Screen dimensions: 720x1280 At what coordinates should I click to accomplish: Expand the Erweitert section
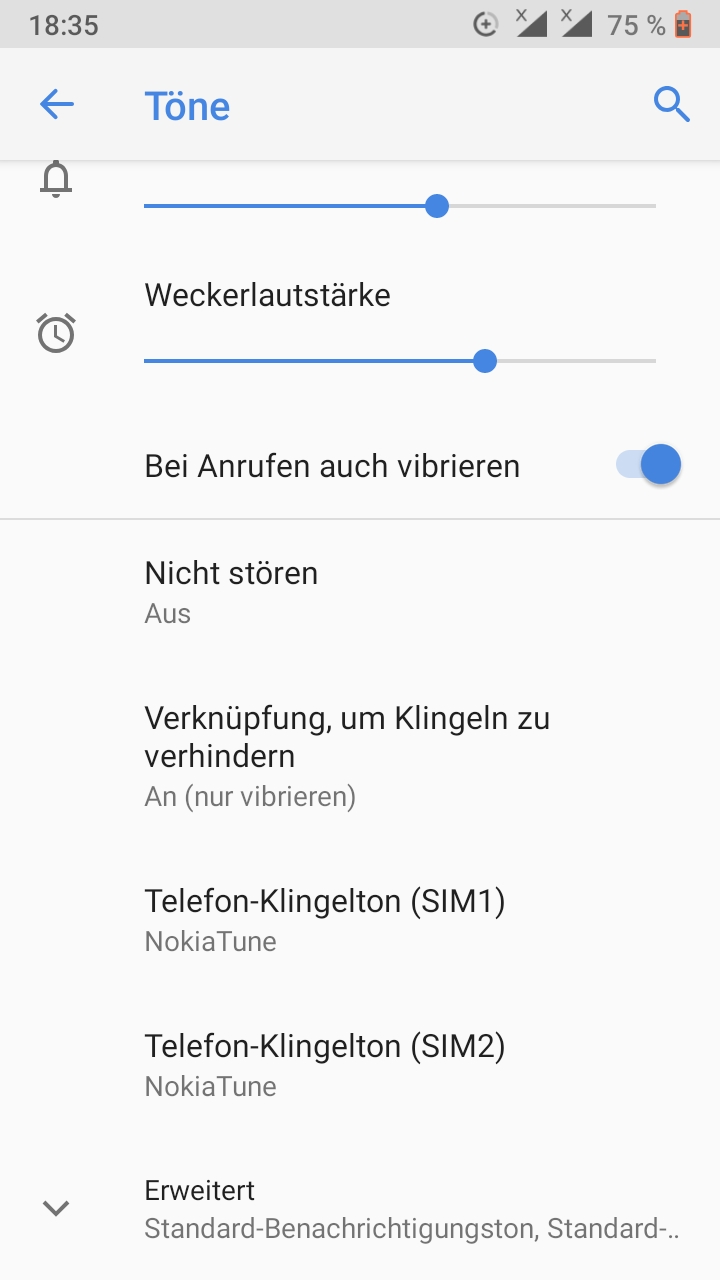coord(360,1208)
